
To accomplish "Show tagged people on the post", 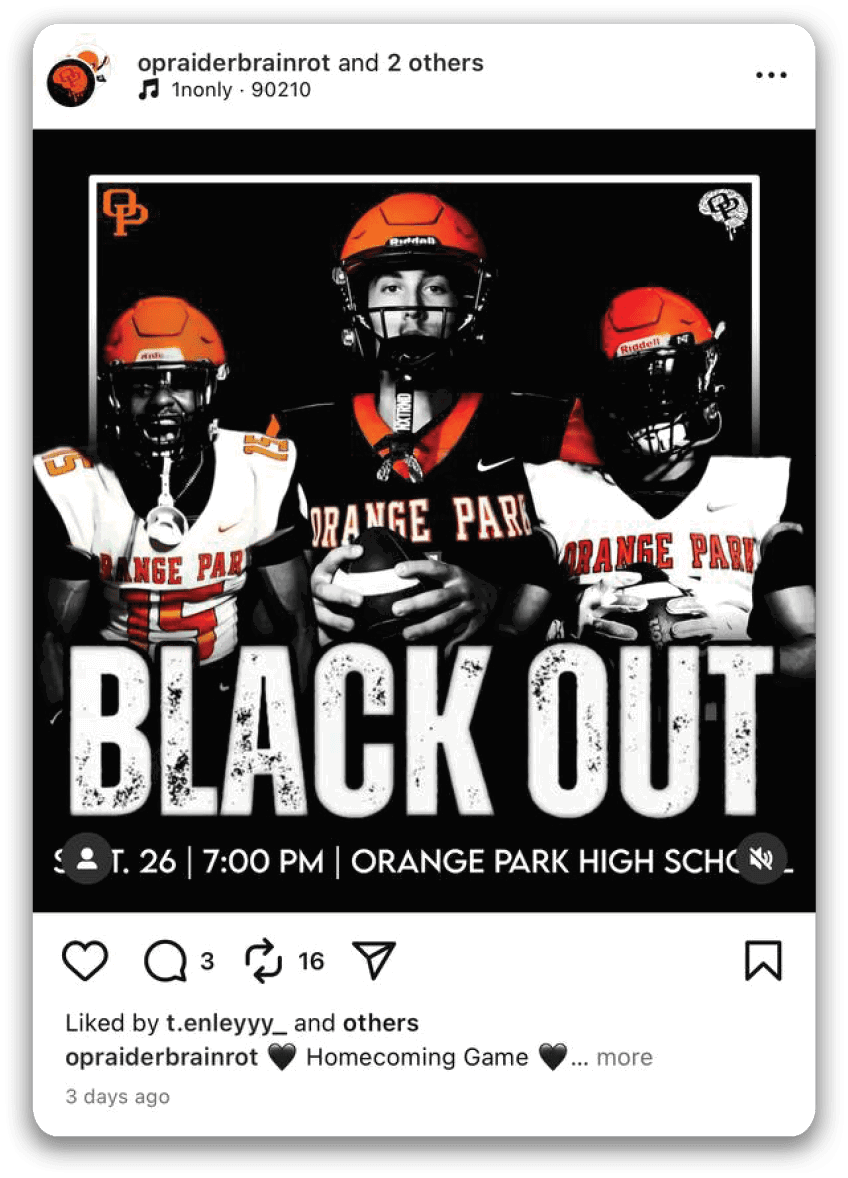I will click(x=87, y=858).
